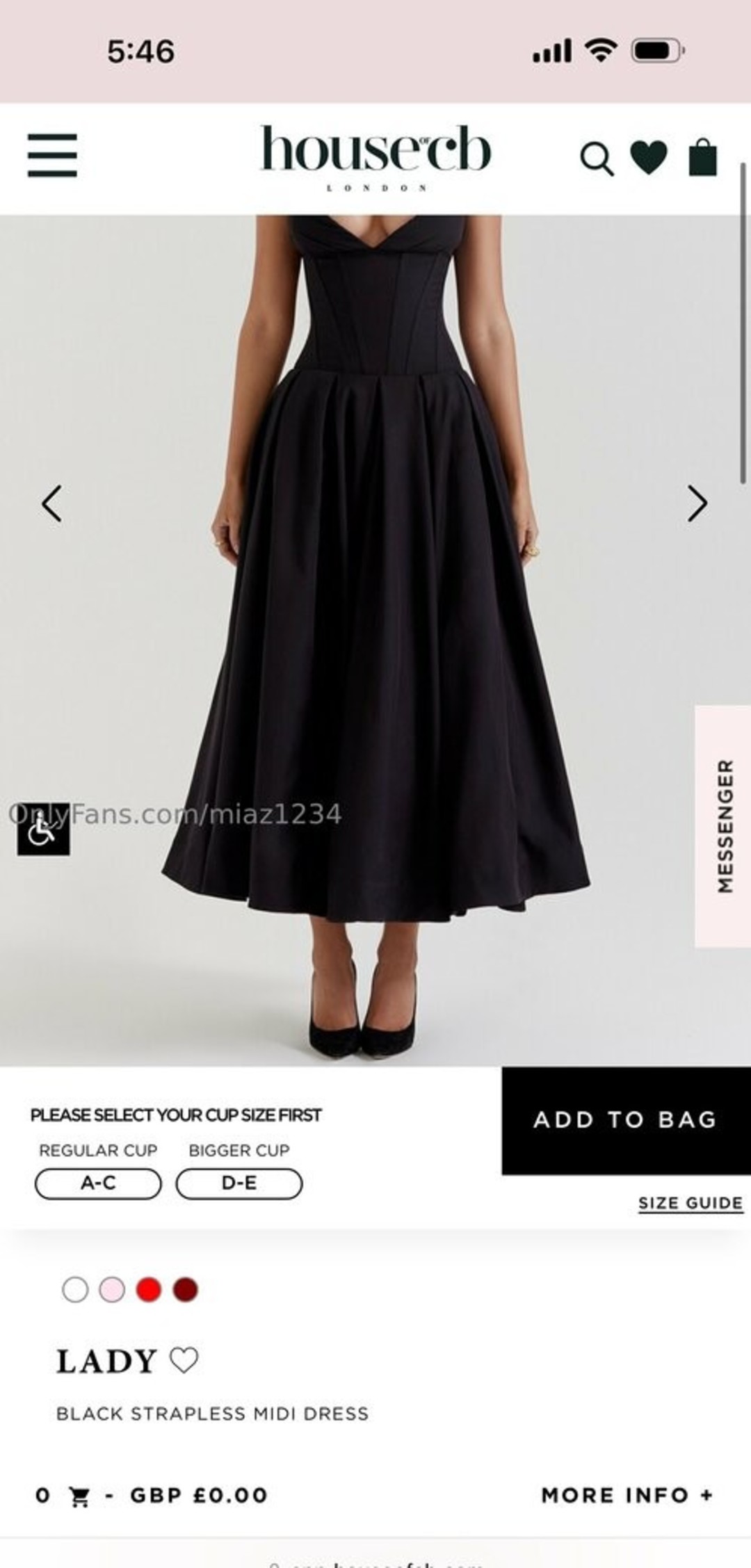Image resolution: width=751 pixels, height=1568 pixels.
Task: Show the next product image
Action: tap(697, 503)
